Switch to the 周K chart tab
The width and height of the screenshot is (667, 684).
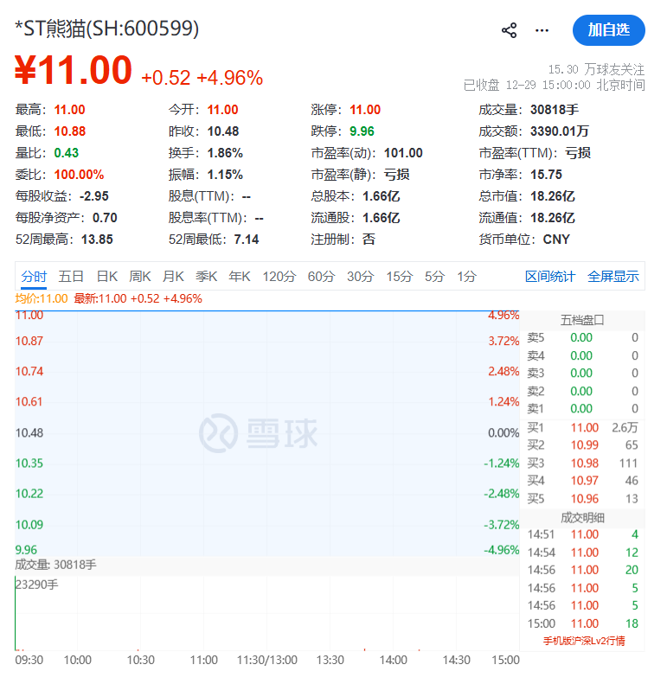click(140, 276)
